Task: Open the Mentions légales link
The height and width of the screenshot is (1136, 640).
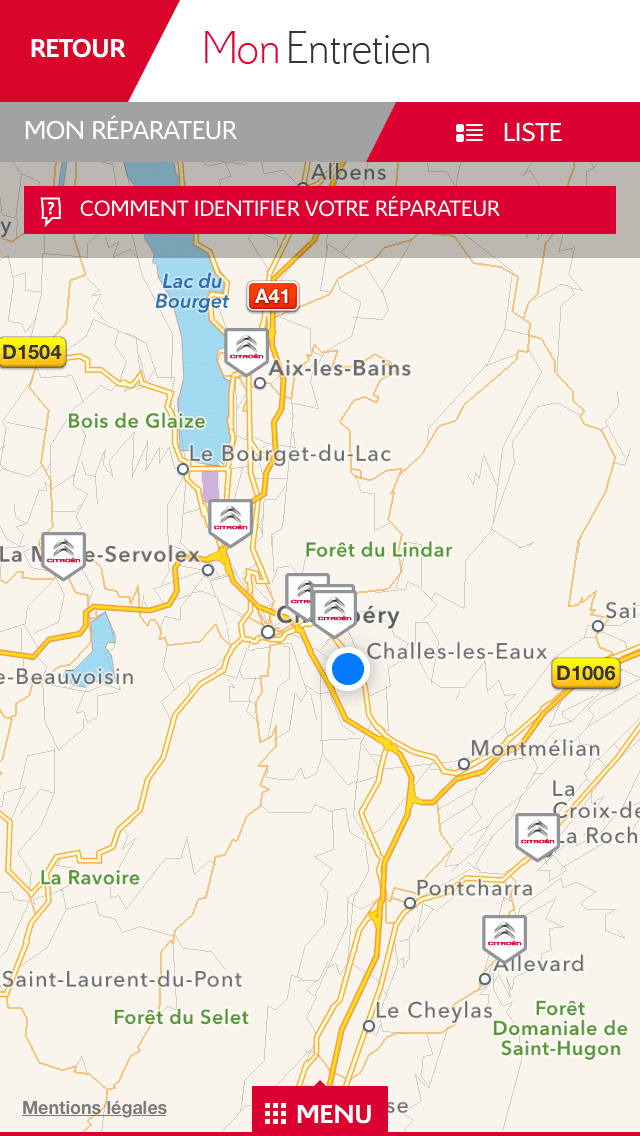Action: tap(95, 1108)
